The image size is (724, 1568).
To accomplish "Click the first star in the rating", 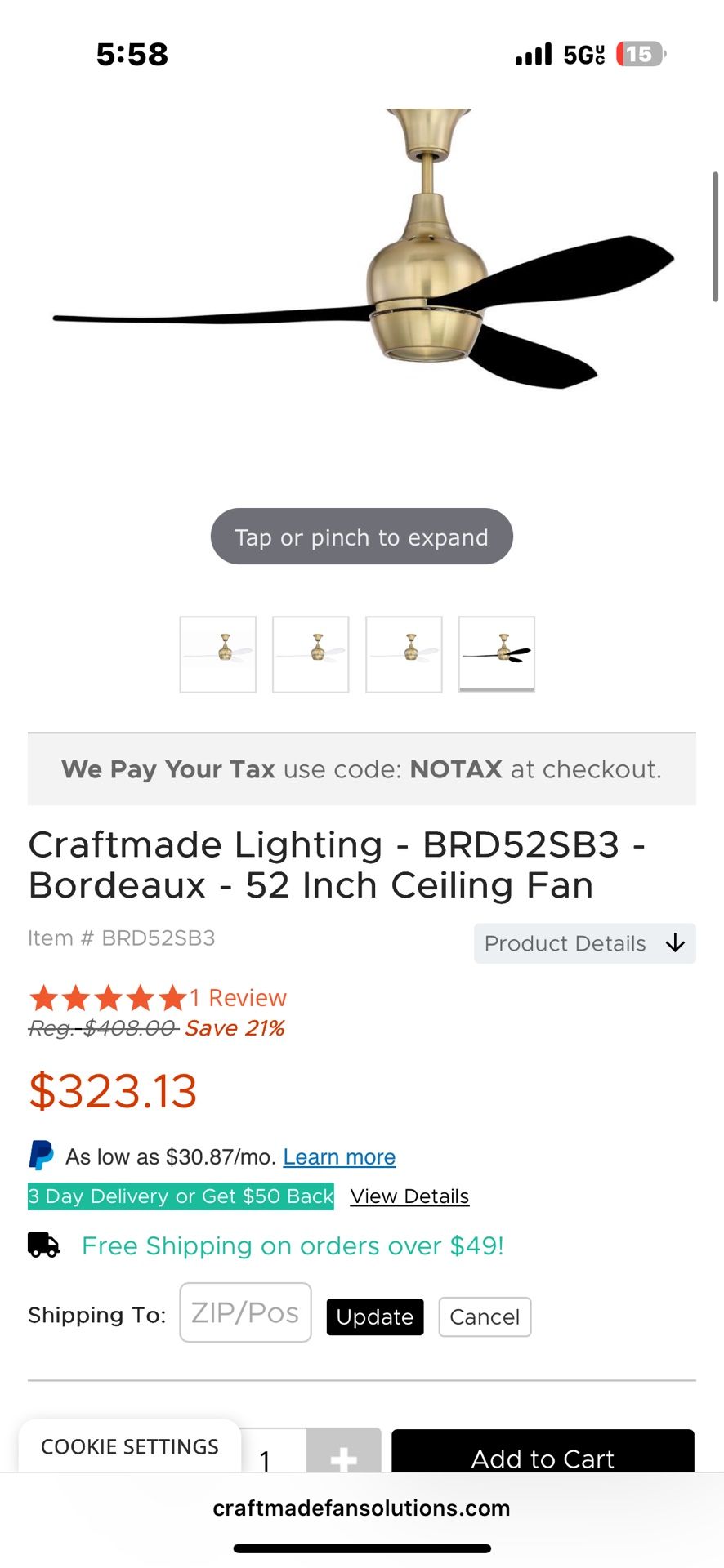I will pyautogui.click(x=45, y=997).
